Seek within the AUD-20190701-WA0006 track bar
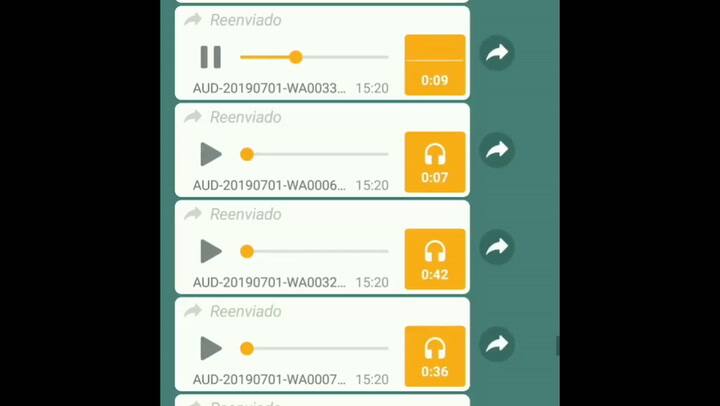Screen dimensions: 720x406 pyautogui.click(x=315, y=154)
